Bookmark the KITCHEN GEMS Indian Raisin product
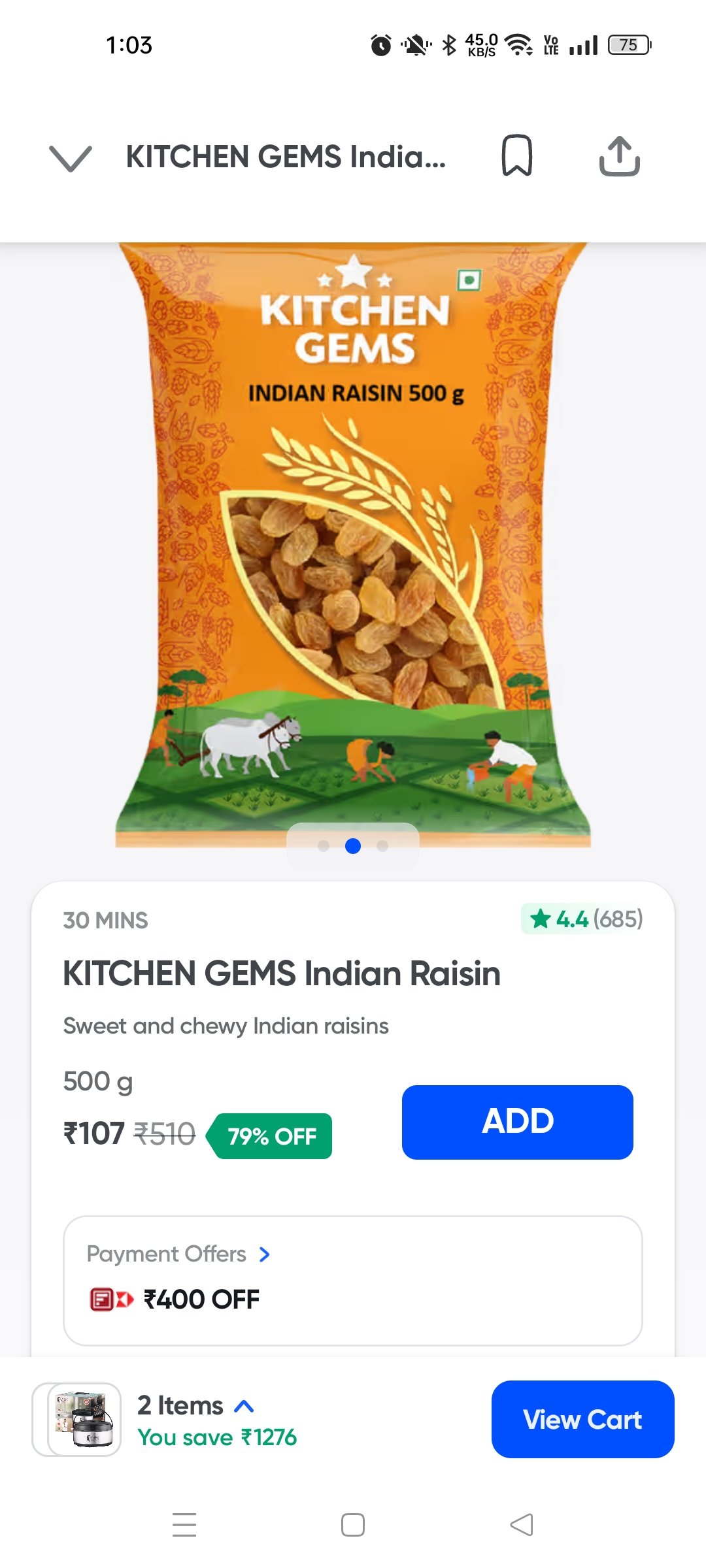706x1568 pixels. click(x=516, y=156)
